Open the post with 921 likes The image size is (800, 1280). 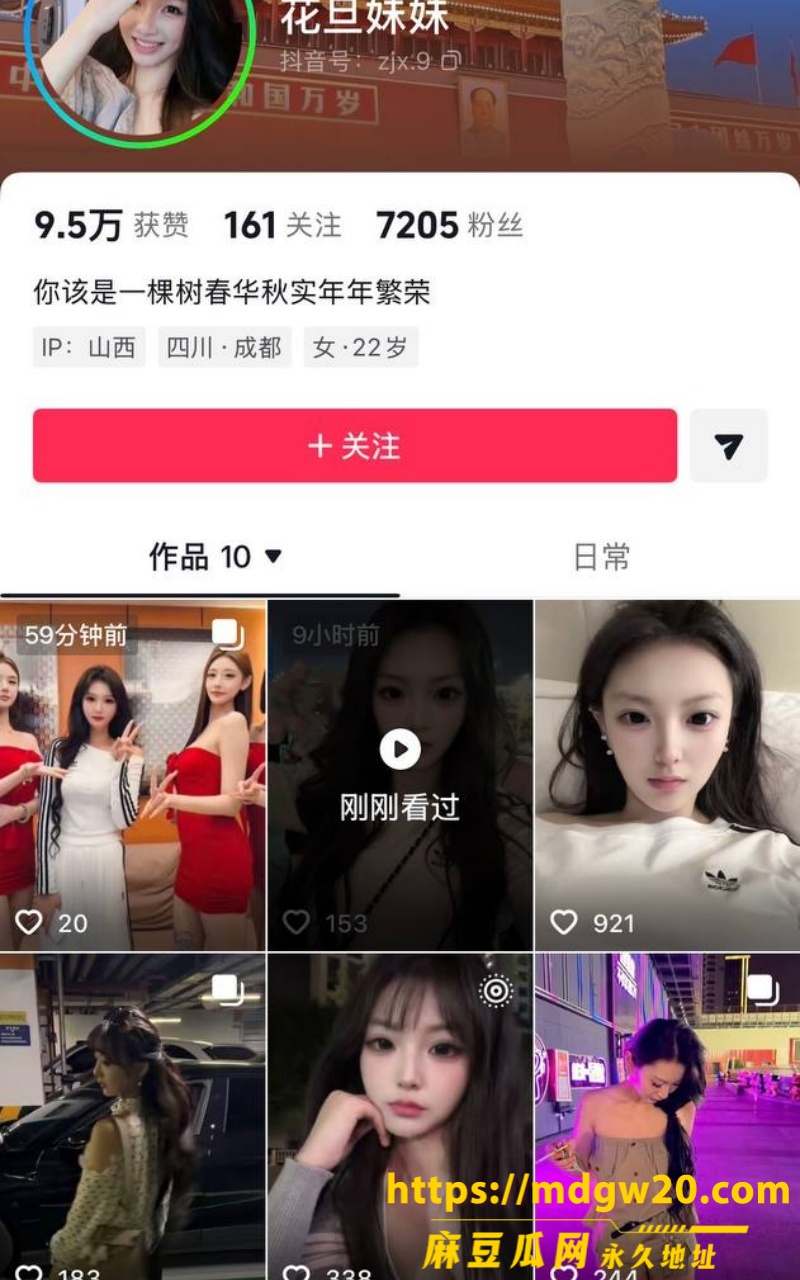pyautogui.click(x=667, y=775)
